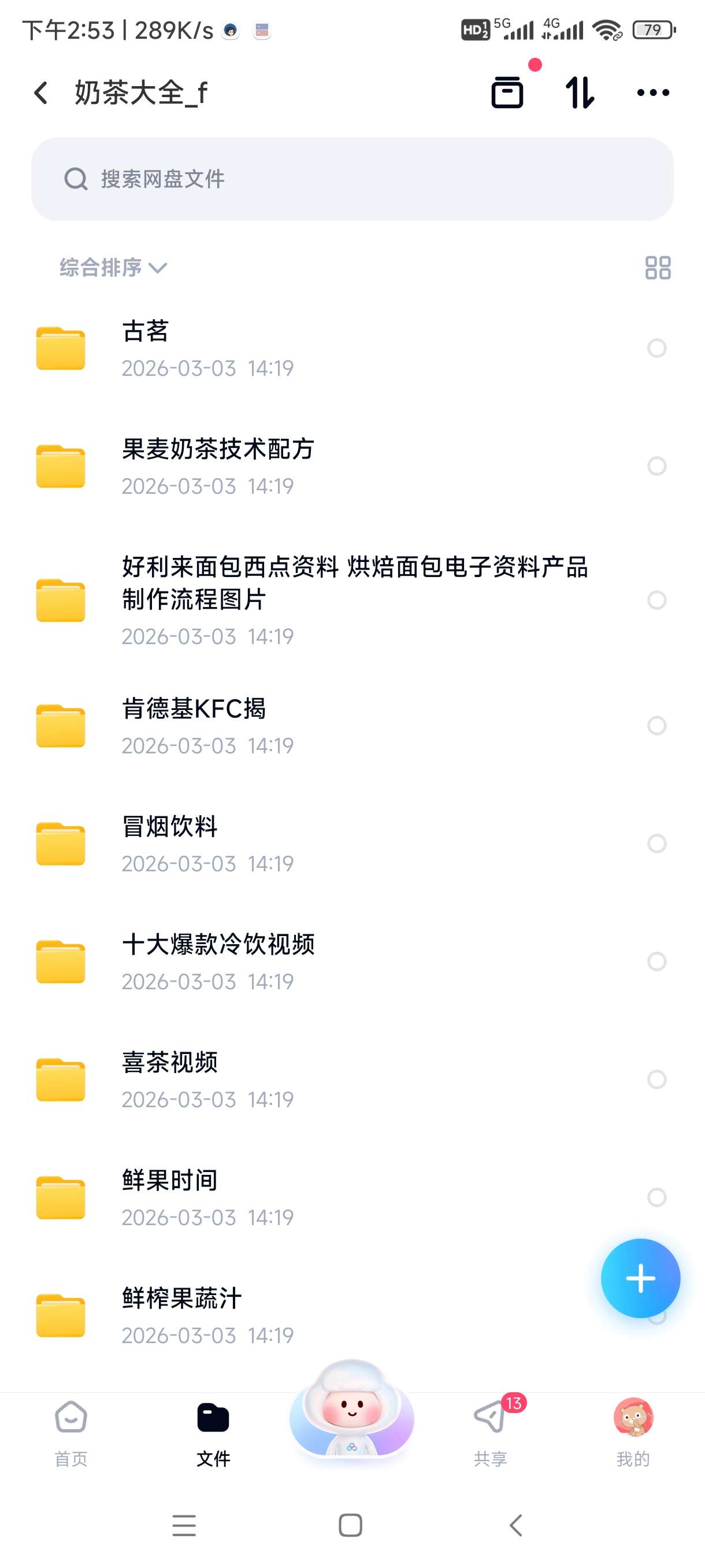Open the 喜茶视频 folder
705x1568 pixels.
coord(352,1081)
